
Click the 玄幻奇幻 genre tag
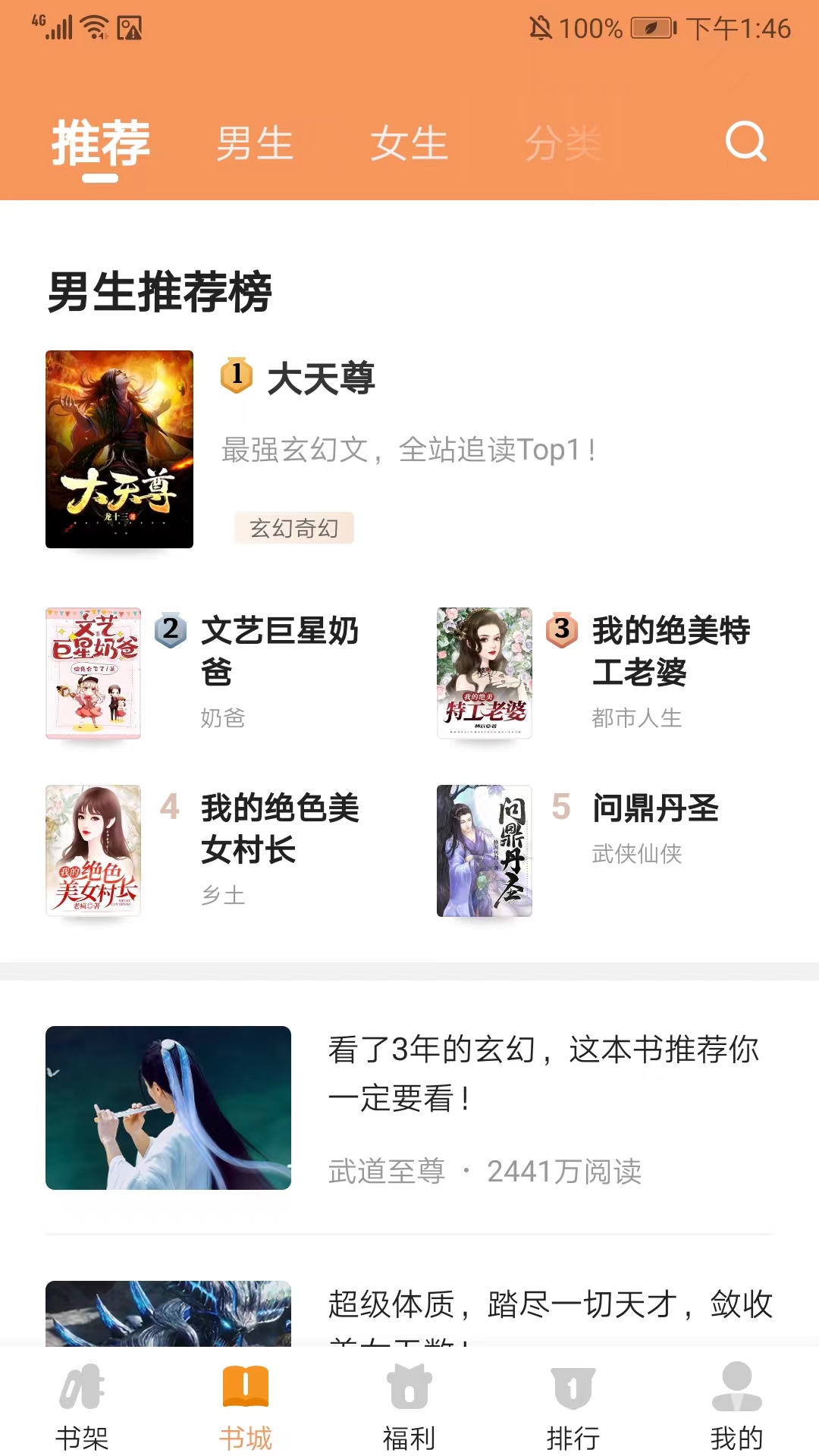pos(294,529)
